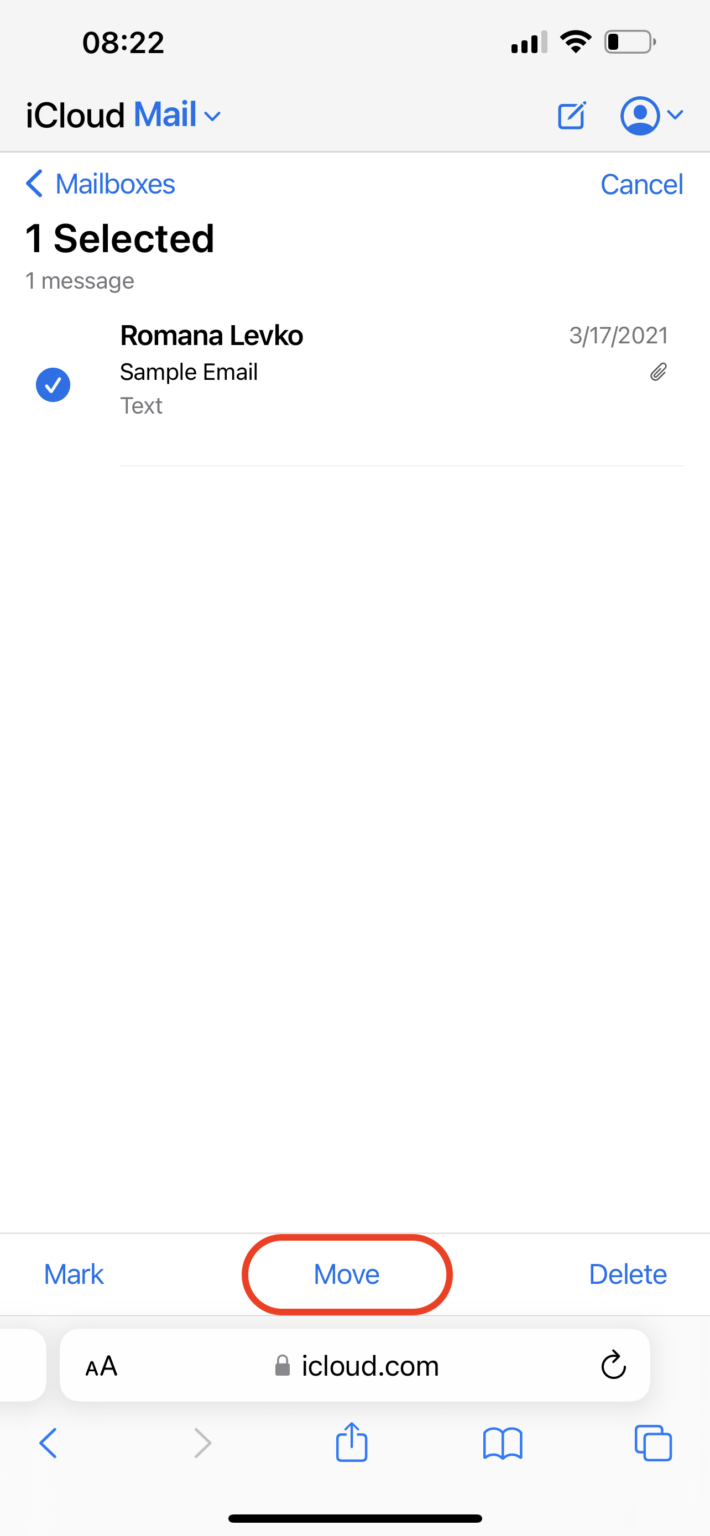Reload the icloud.com page

(x=612, y=1365)
